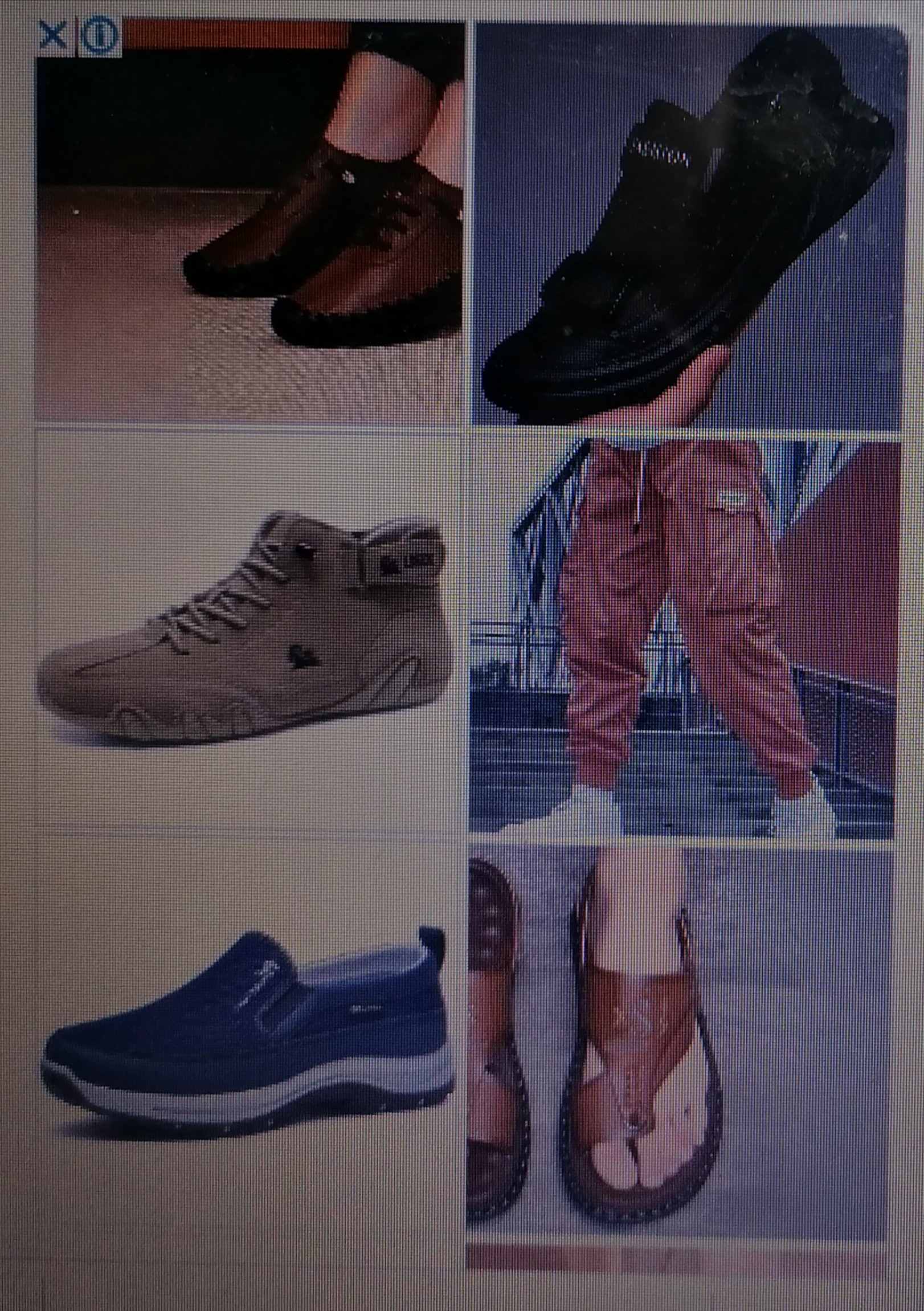
Task: Select the khaki high-top sneaker tile
Action: [x=247, y=628]
